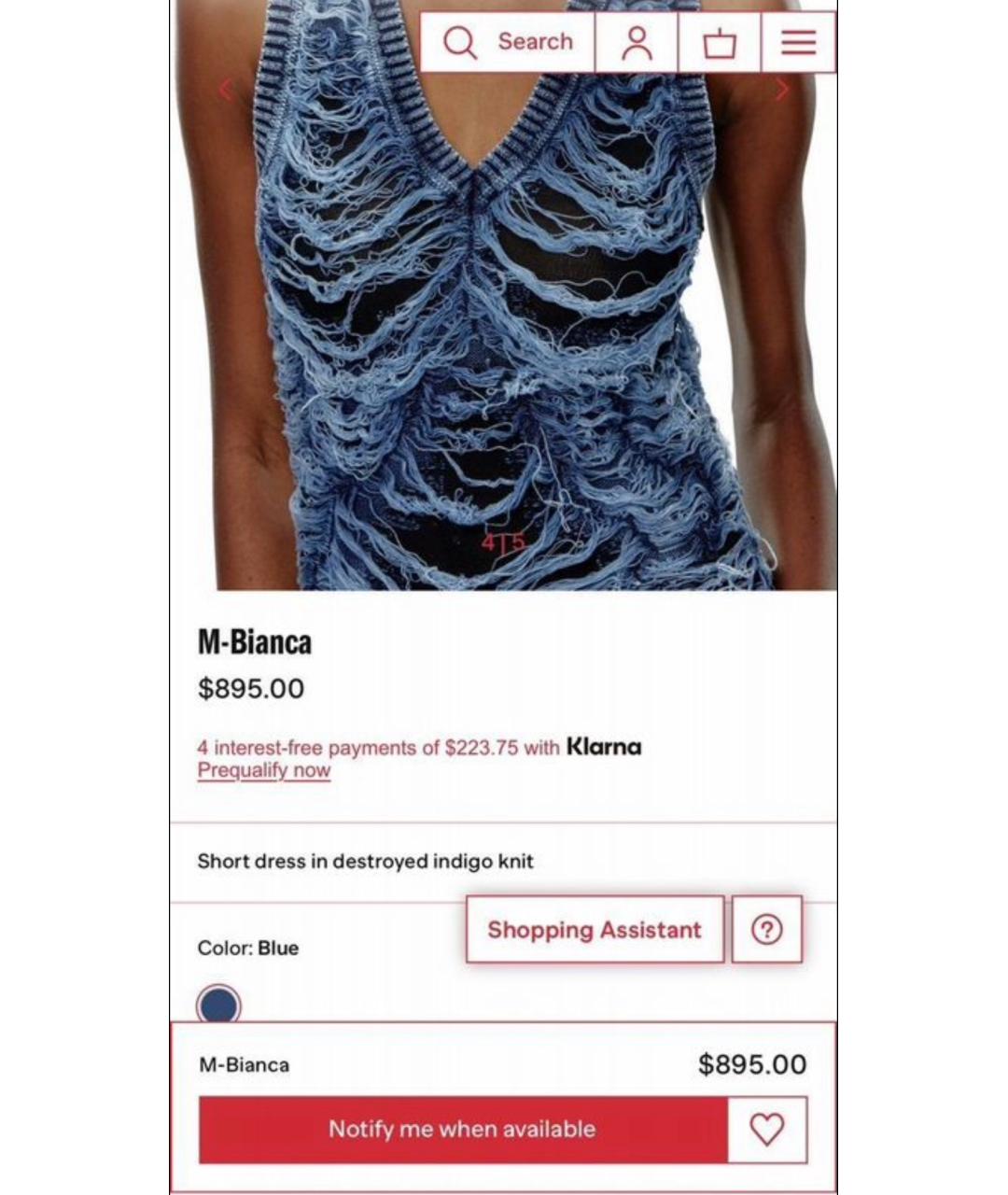Image resolution: width=1008 pixels, height=1195 pixels.
Task: Open the help question mark button
Action: point(766,930)
